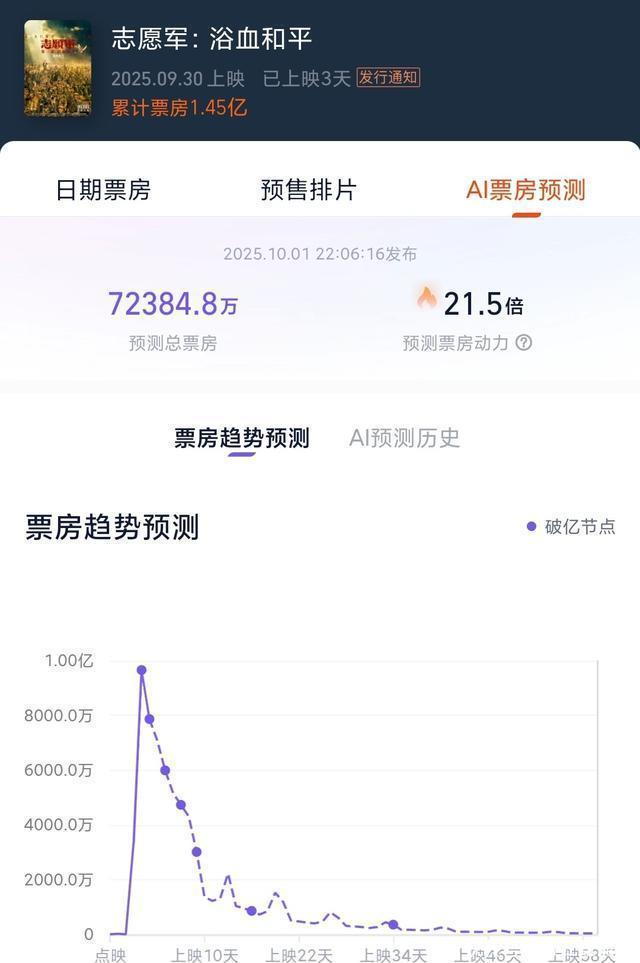This screenshot has width=640, height=963.
Task: Select the AI票房预测 tab
Action: [525, 190]
